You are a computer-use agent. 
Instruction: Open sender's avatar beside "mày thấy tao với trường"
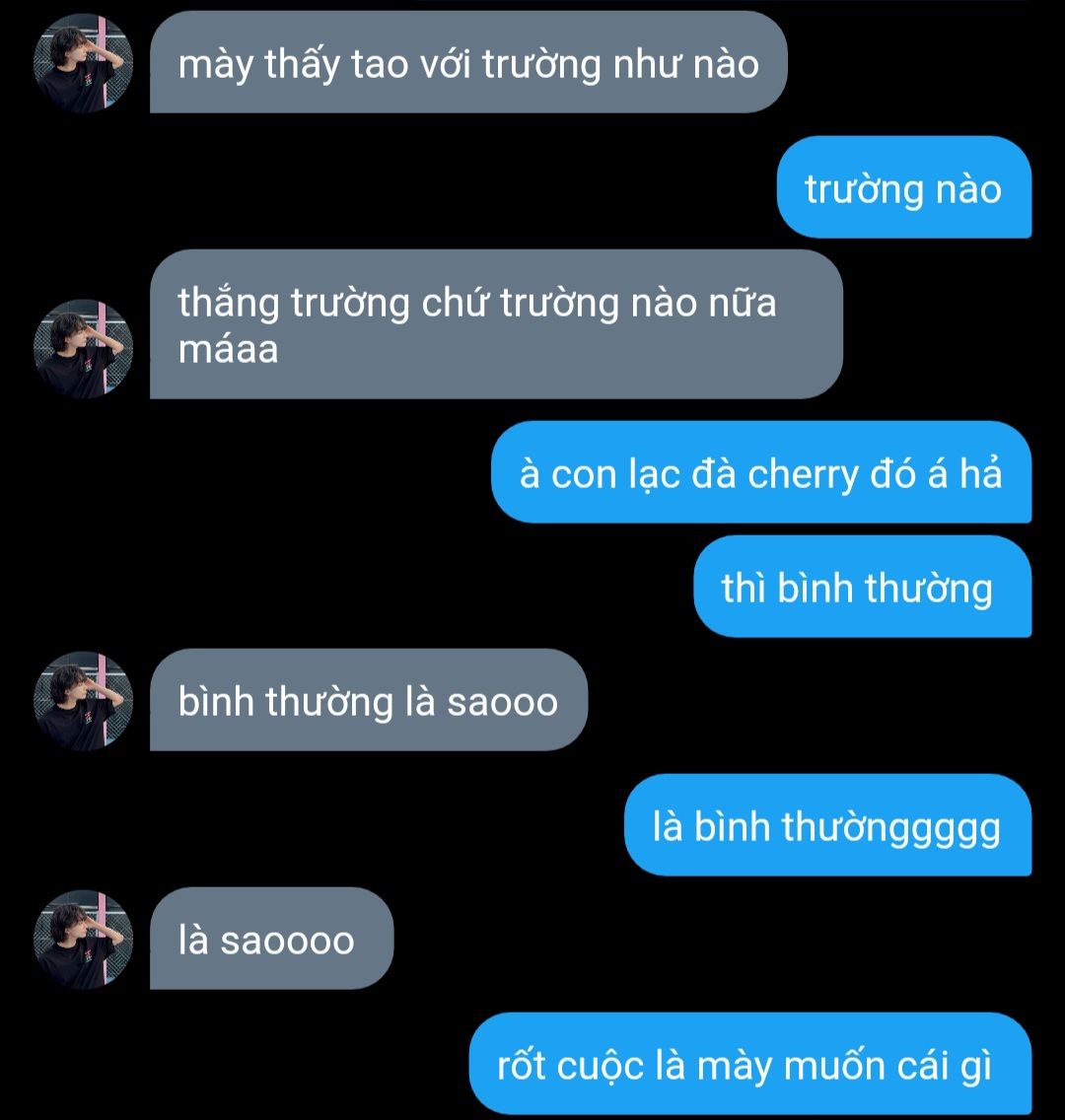click(x=84, y=64)
